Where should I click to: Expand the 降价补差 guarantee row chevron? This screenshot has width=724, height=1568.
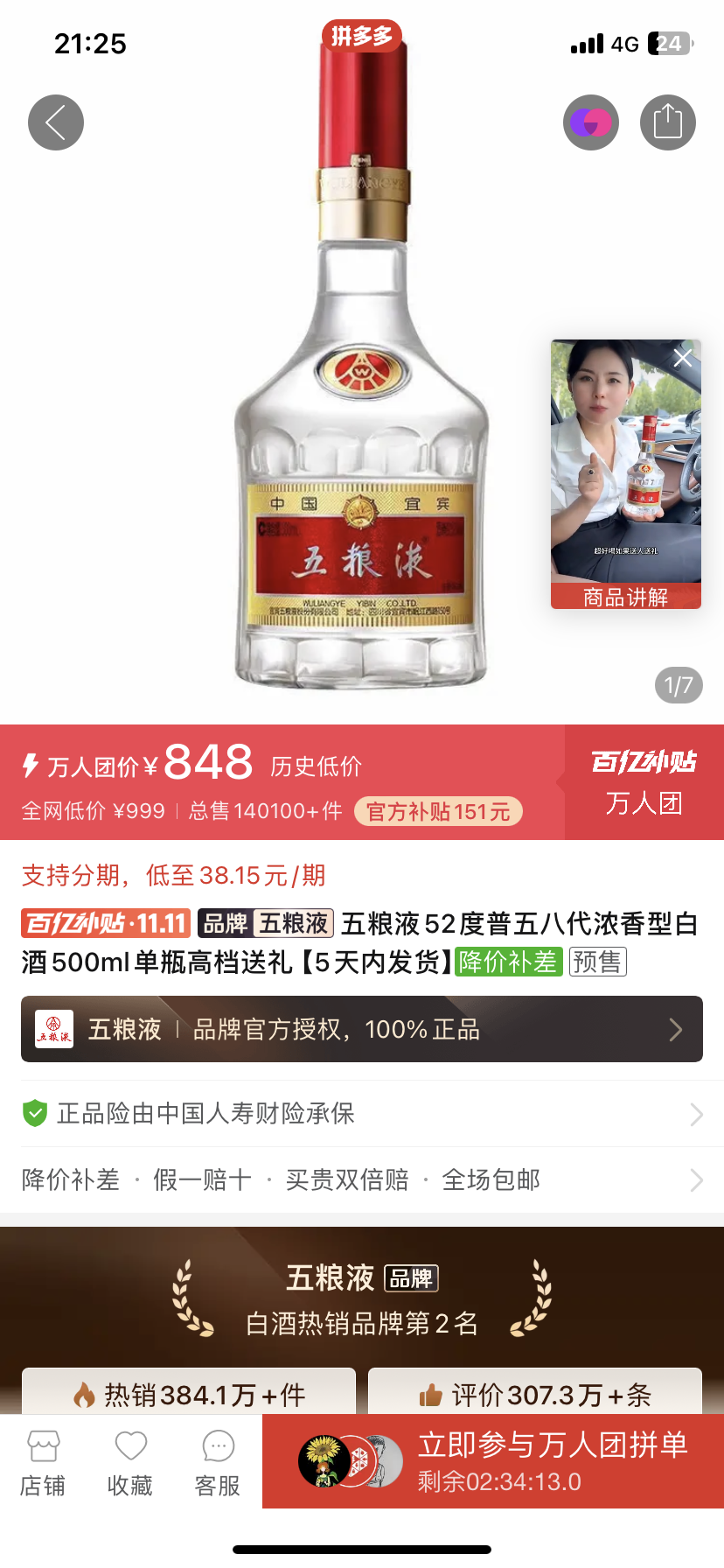click(697, 1179)
